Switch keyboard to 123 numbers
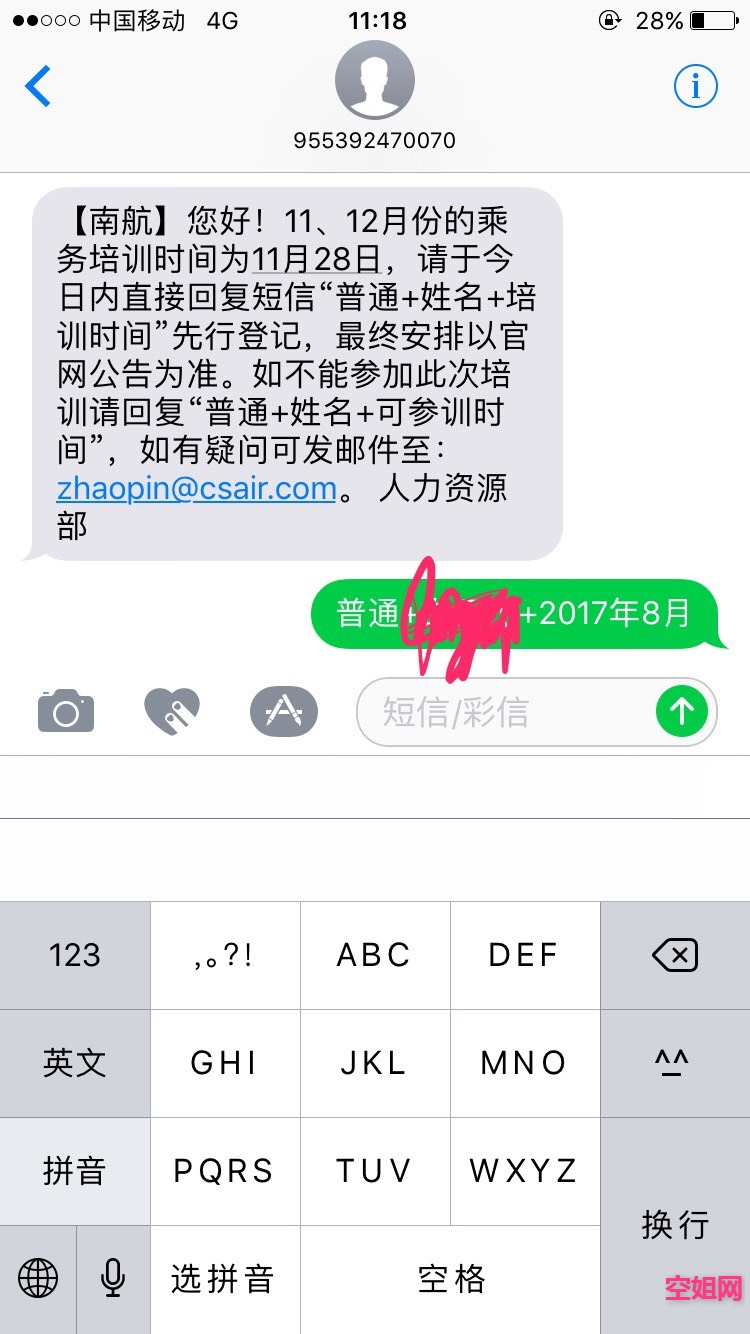The height and width of the screenshot is (1334, 750). [75, 955]
